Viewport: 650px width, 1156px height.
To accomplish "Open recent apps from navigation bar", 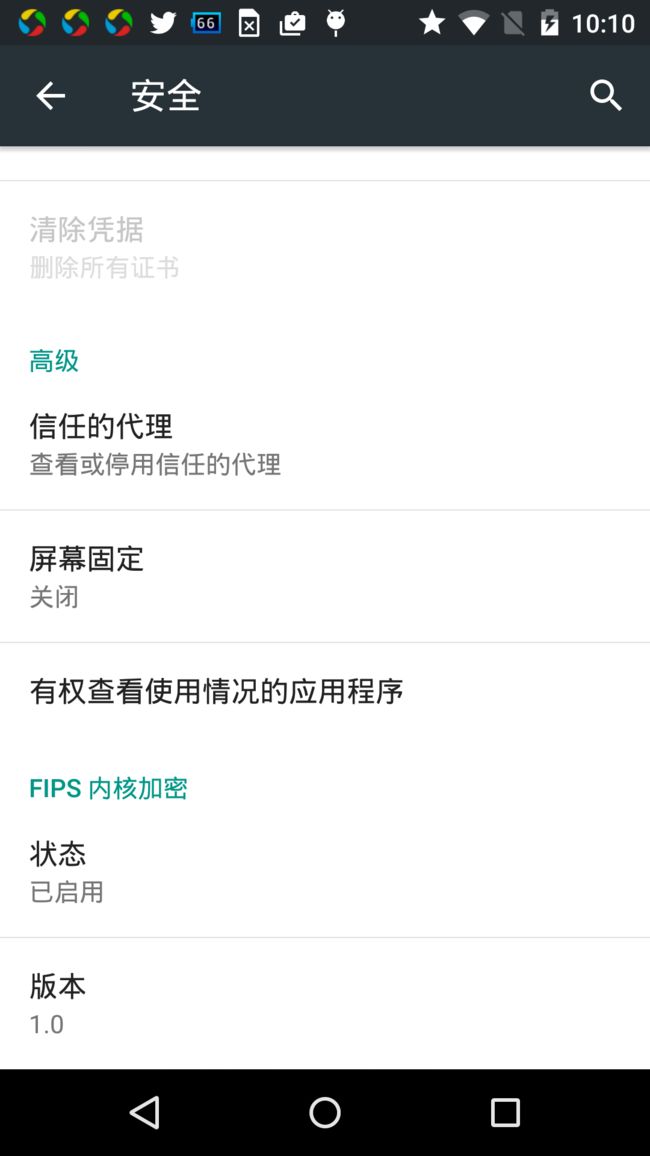I will 505,1112.
